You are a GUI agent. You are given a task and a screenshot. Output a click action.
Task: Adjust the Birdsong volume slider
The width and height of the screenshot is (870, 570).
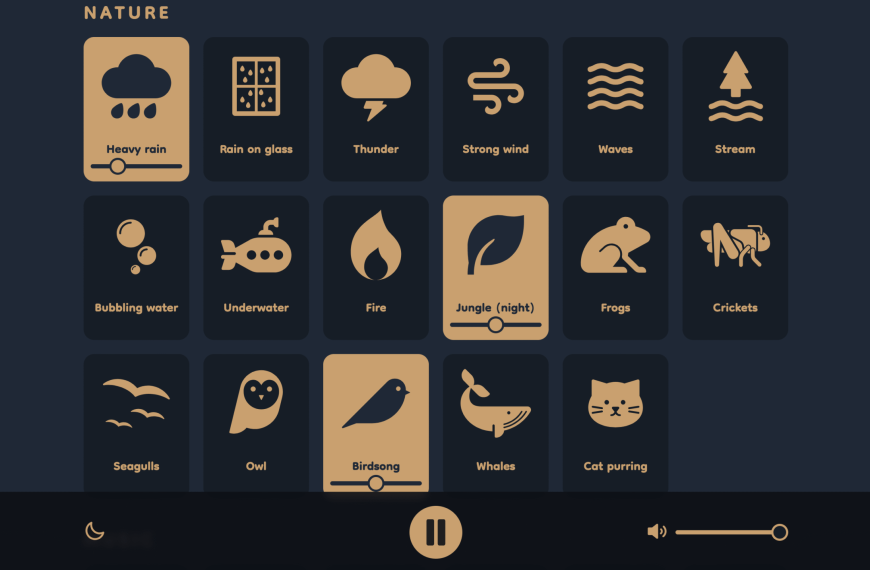tap(376, 483)
